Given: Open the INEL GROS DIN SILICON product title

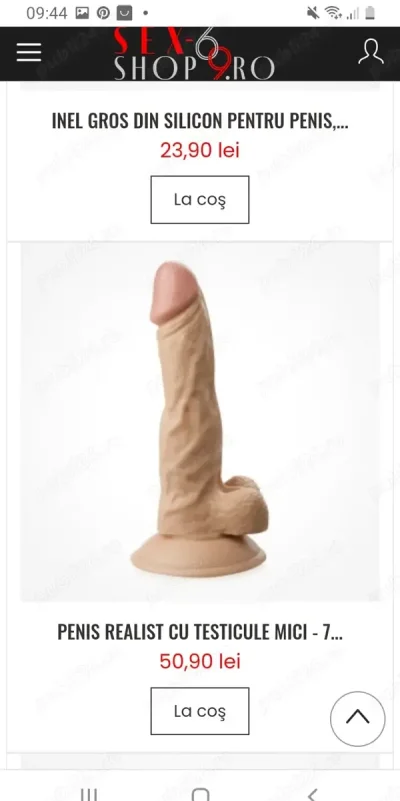Looking at the screenshot, I should tap(200, 122).
